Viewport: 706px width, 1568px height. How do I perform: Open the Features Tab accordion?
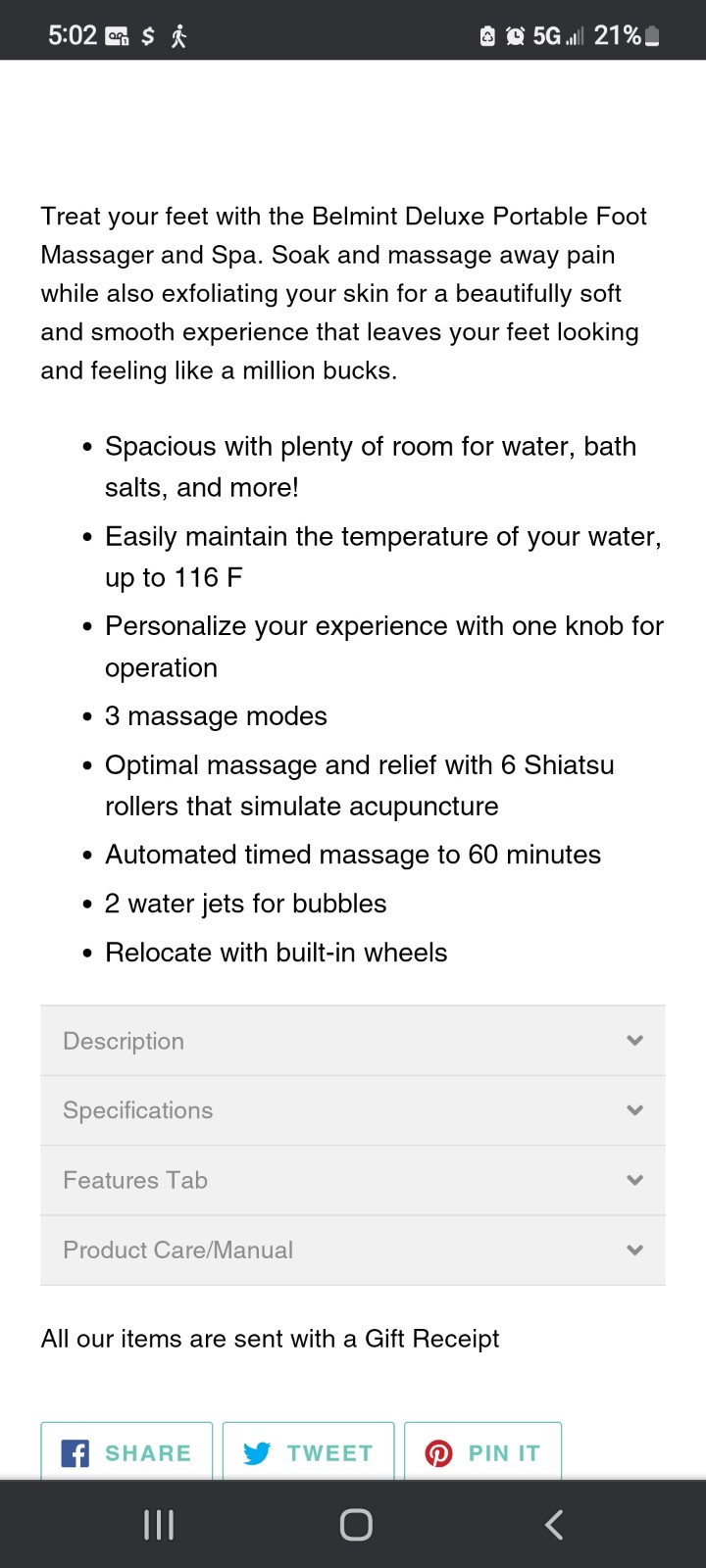[353, 1180]
